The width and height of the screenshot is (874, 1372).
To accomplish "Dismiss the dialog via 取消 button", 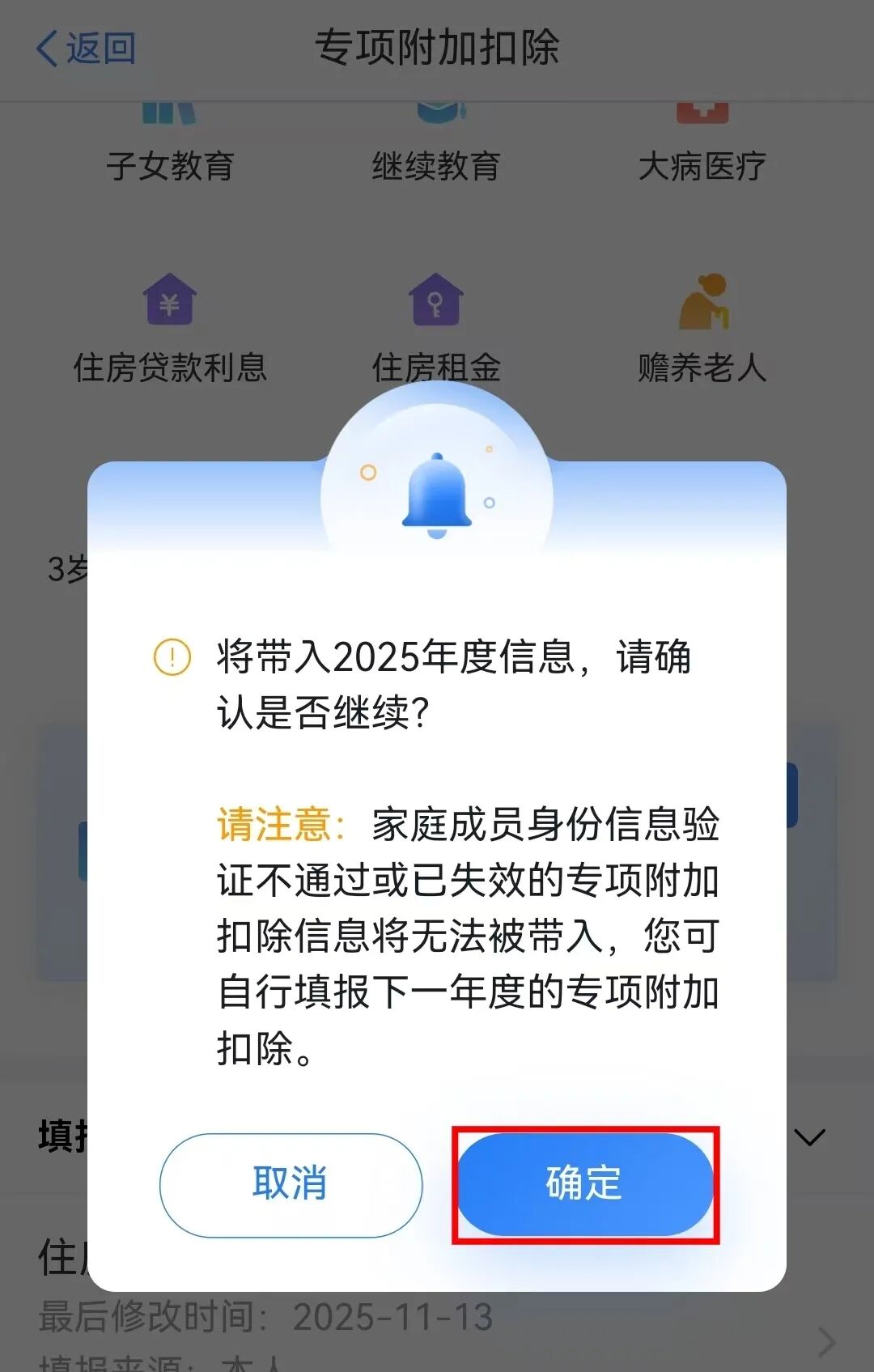I will coord(290,1183).
